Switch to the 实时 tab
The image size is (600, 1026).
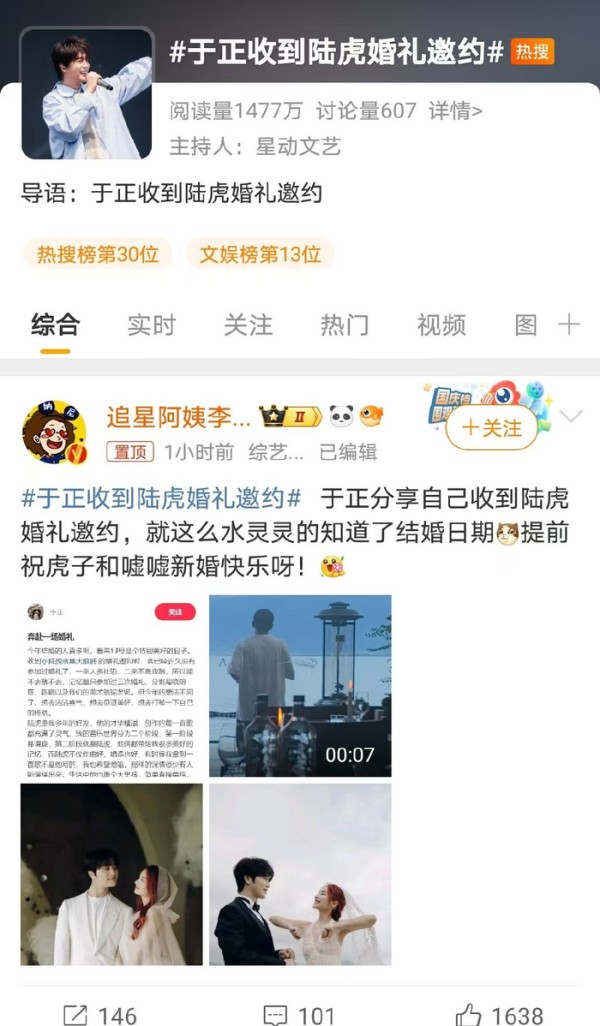(x=151, y=324)
